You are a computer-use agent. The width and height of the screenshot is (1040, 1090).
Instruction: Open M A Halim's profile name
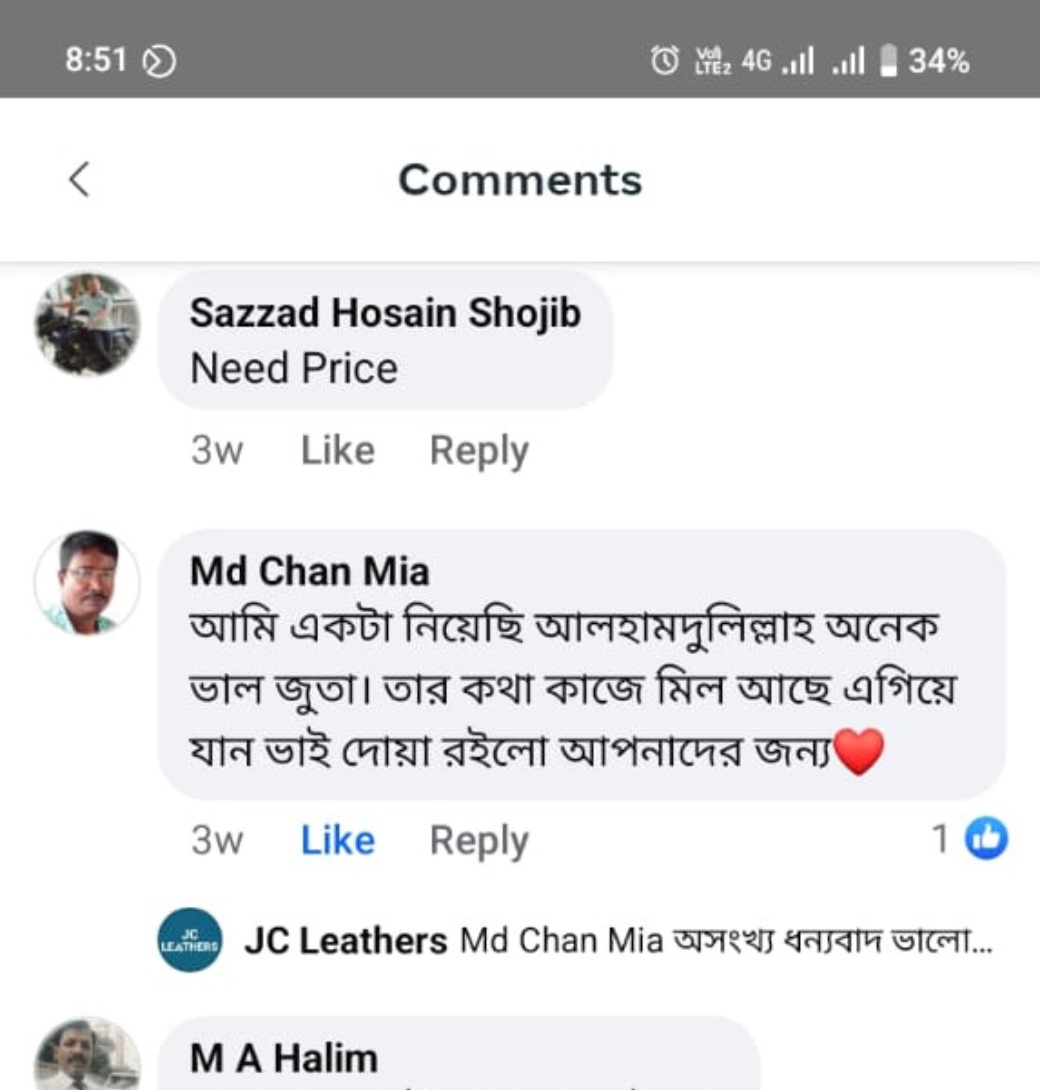point(284,1058)
